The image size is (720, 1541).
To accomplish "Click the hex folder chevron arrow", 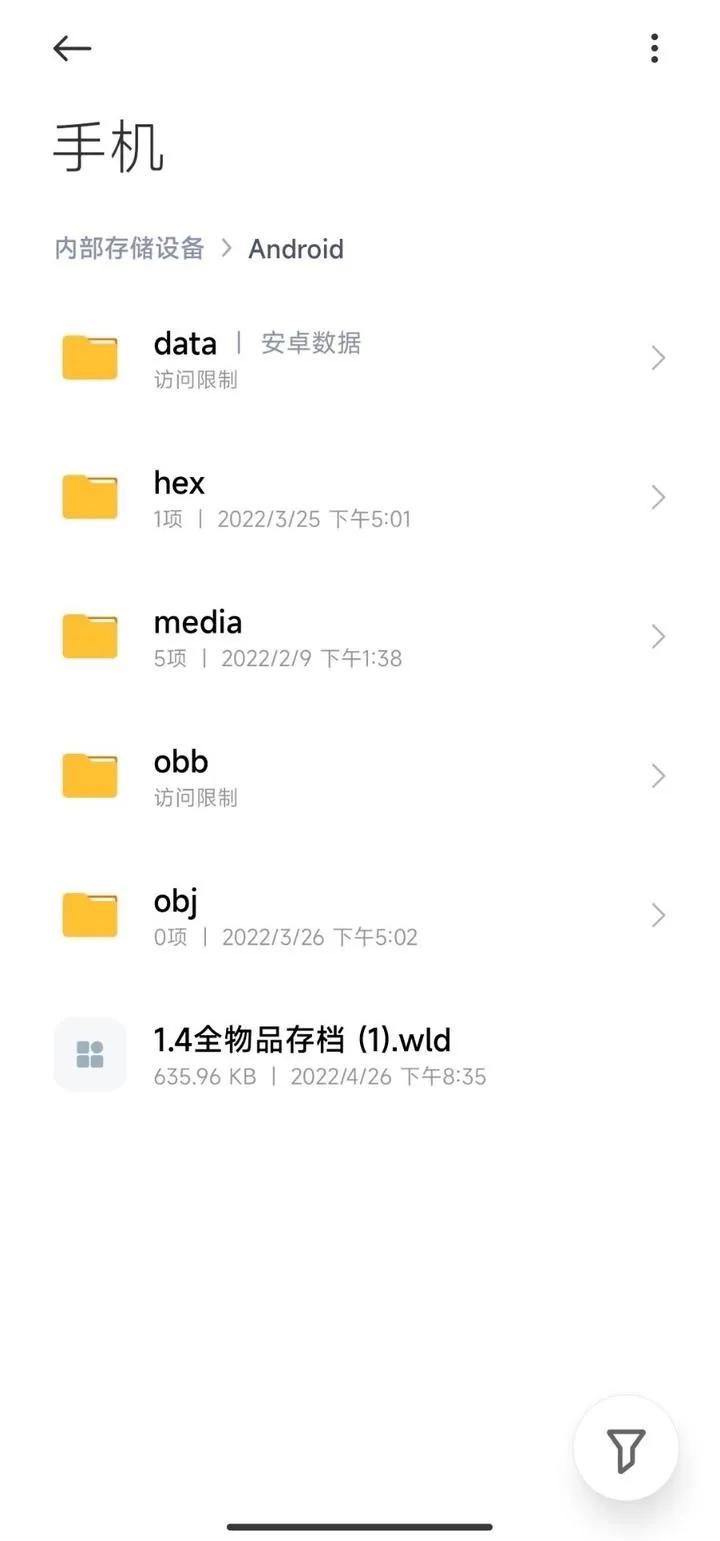I will tap(658, 497).
